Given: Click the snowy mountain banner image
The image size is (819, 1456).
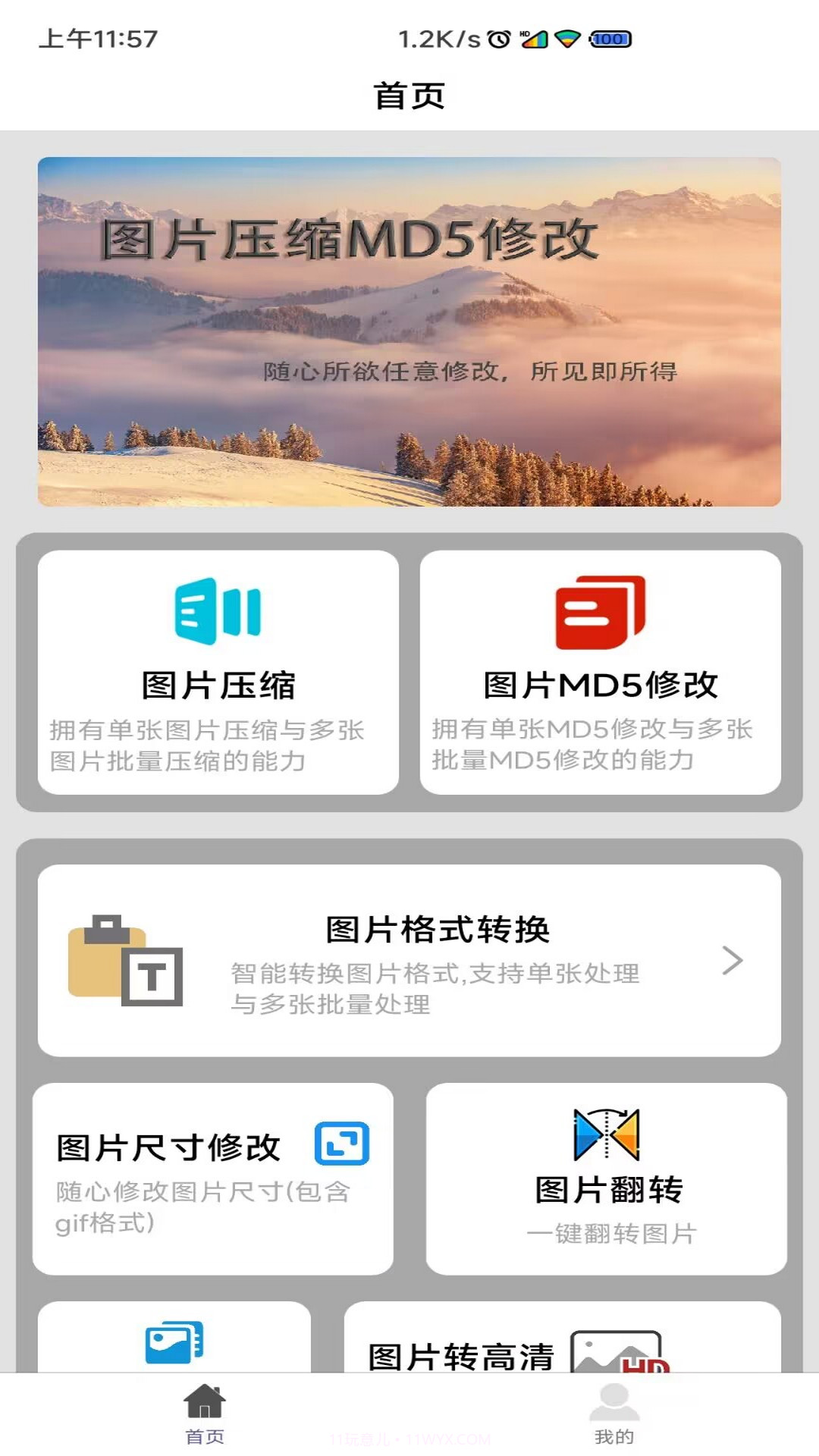Looking at the screenshot, I should (409, 330).
